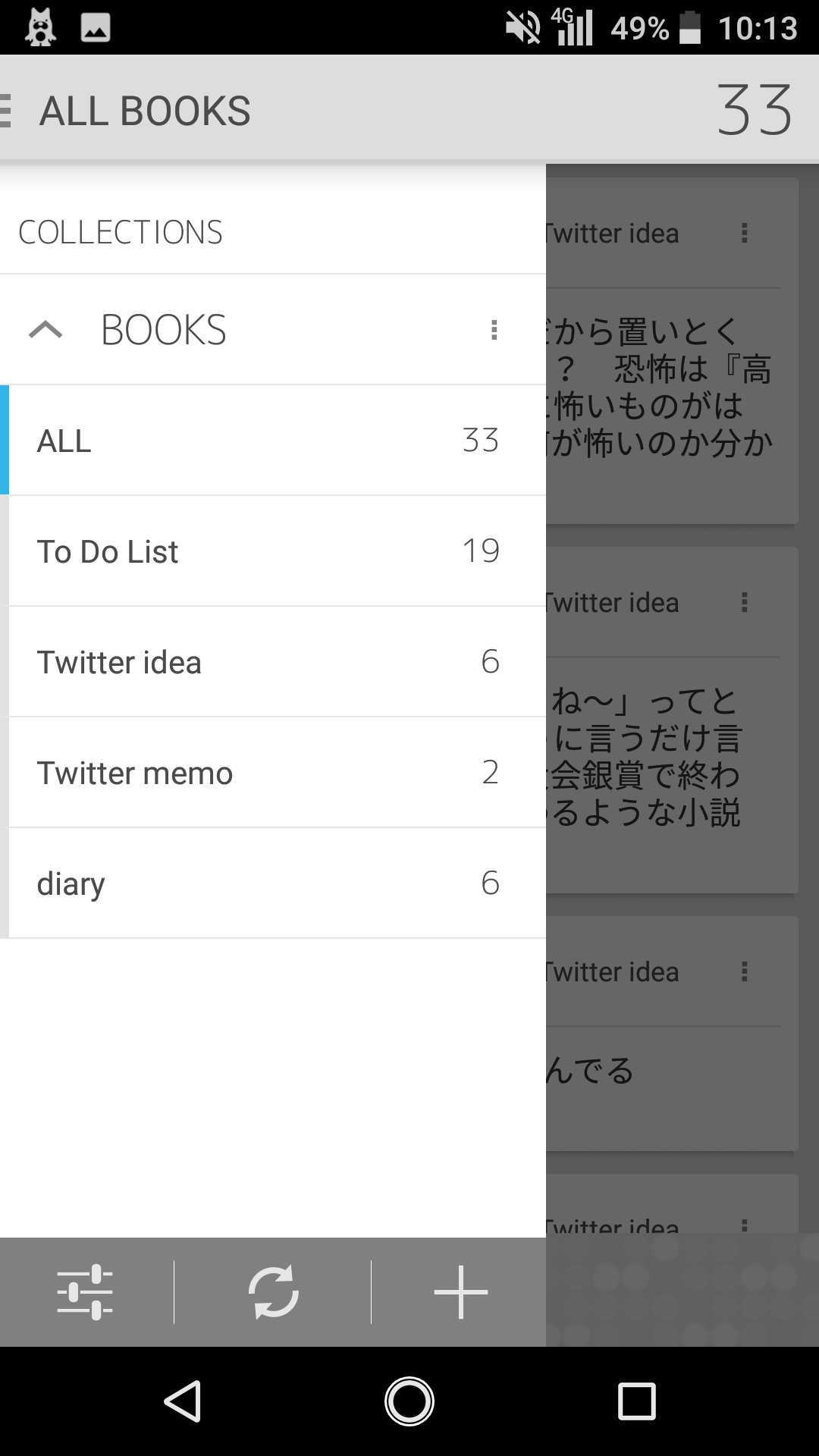819x1456 pixels.
Task: Go back using the system back button
Action: click(182, 1401)
